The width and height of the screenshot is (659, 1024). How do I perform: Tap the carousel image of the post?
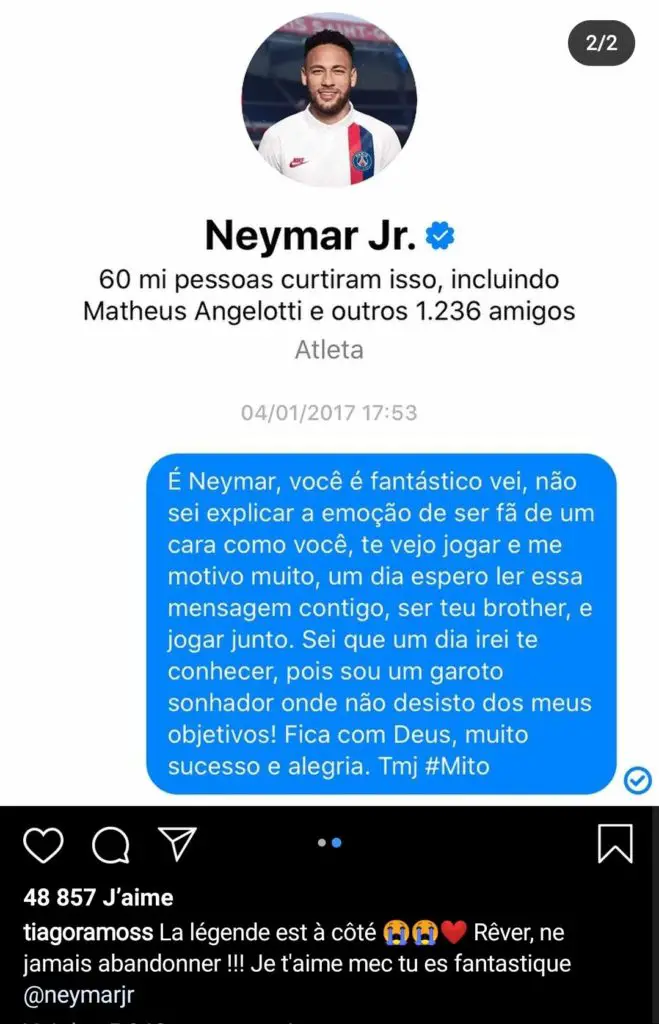click(329, 400)
